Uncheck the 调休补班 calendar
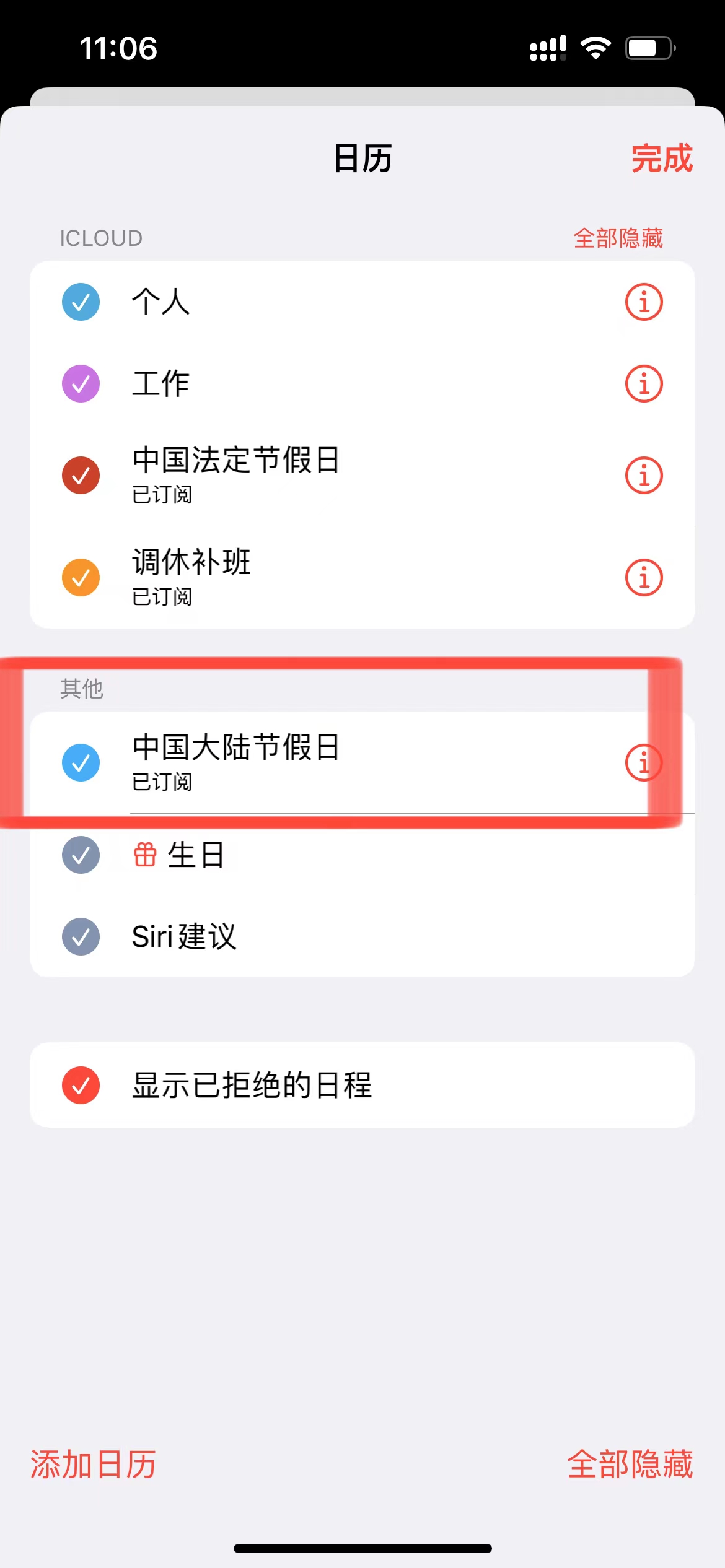Viewport: 725px width, 1568px height. (x=81, y=578)
